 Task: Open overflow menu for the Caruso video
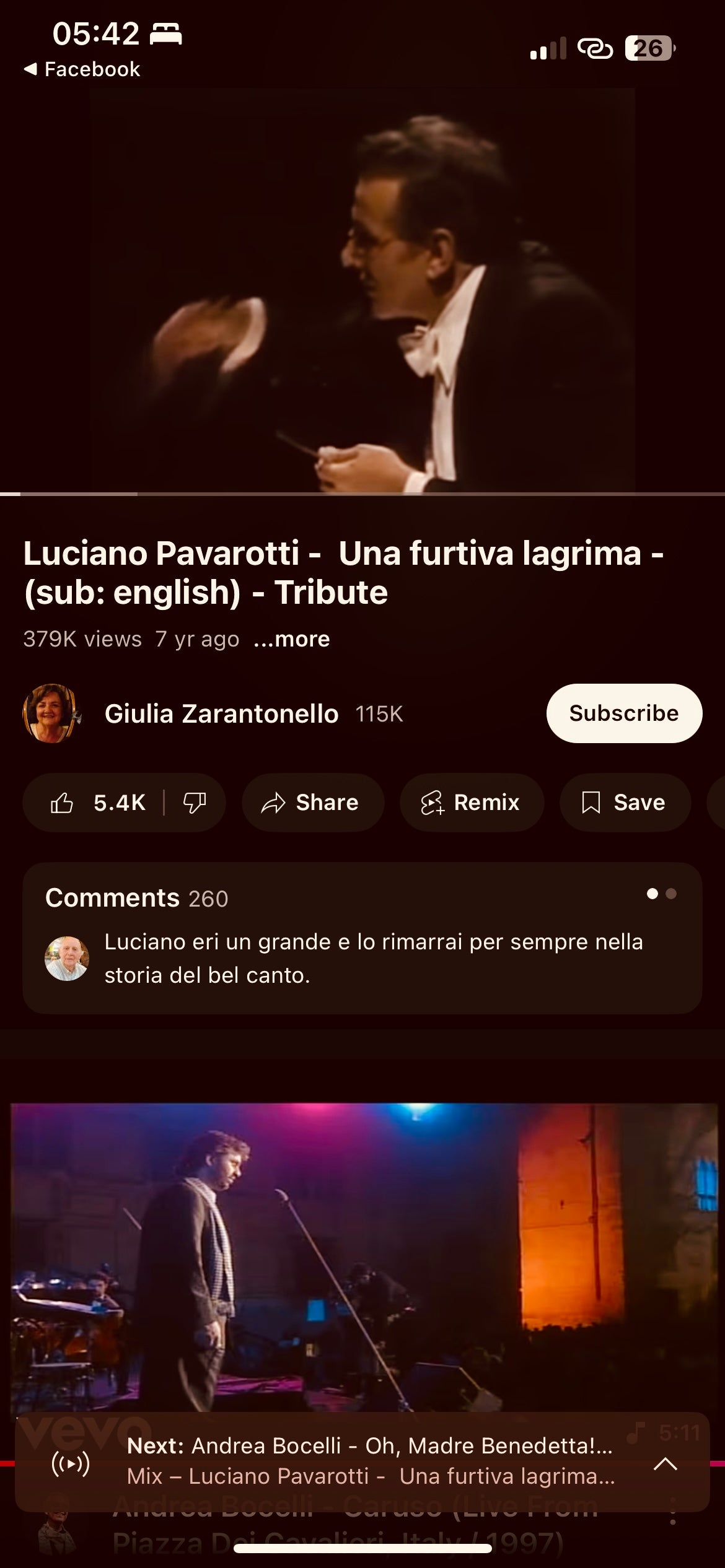point(673,1520)
